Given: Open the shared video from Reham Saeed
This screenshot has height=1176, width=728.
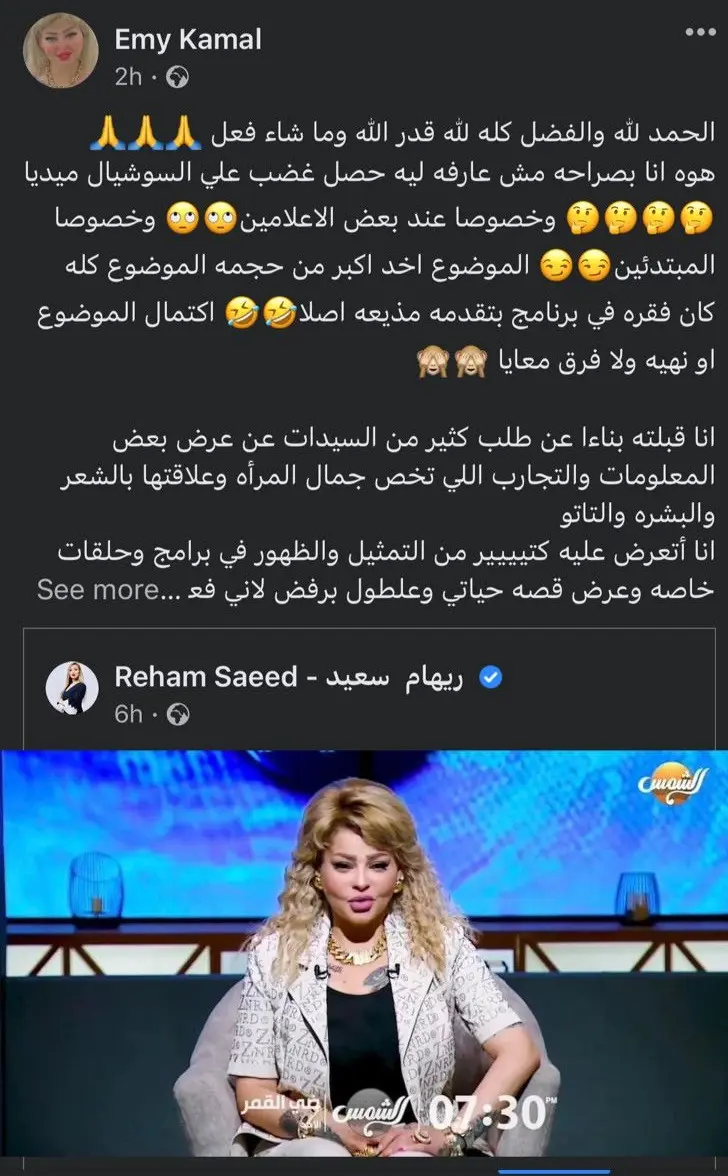Looking at the screenshot, I should pyautogui.click(x=364, y=960).
